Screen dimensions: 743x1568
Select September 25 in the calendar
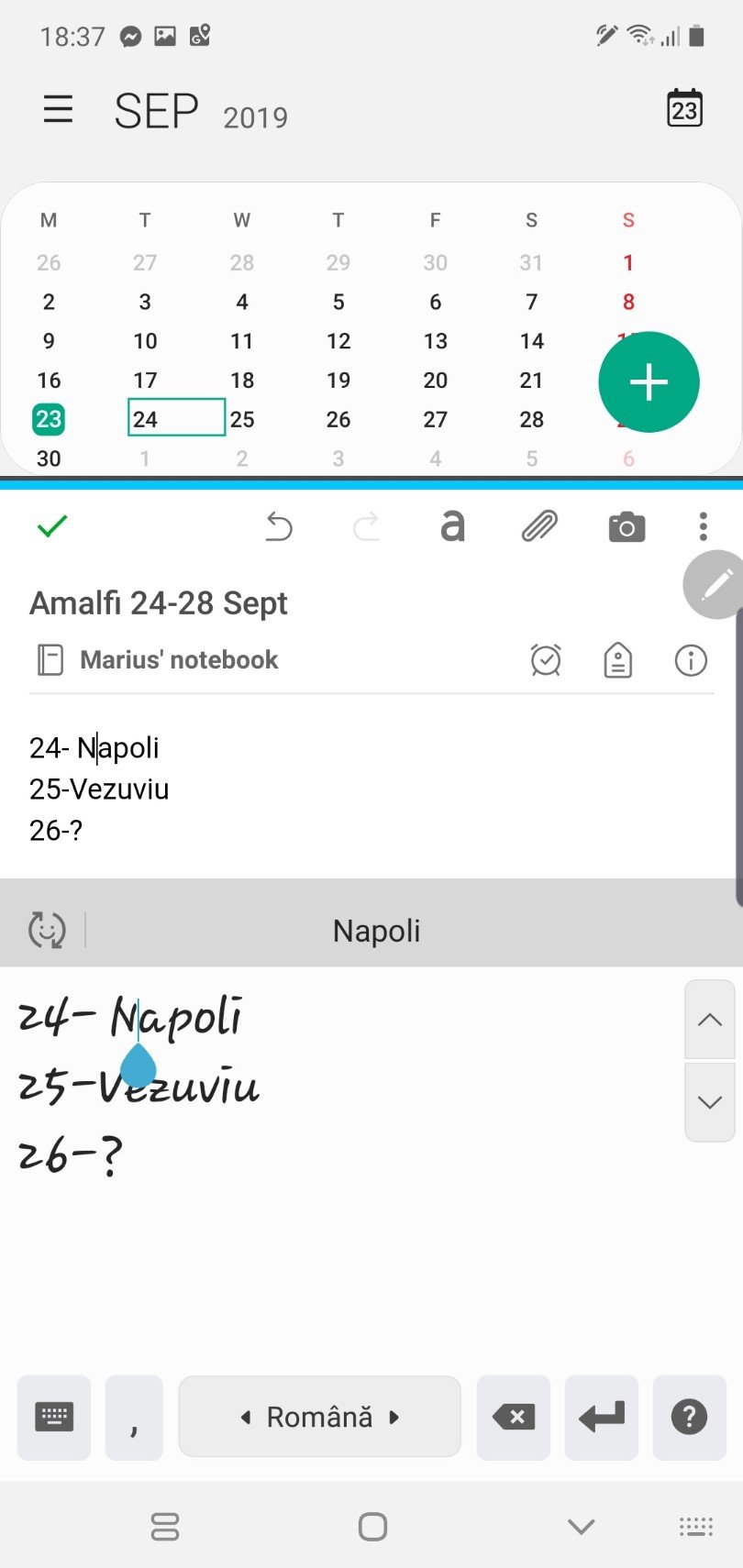[242, 419]
